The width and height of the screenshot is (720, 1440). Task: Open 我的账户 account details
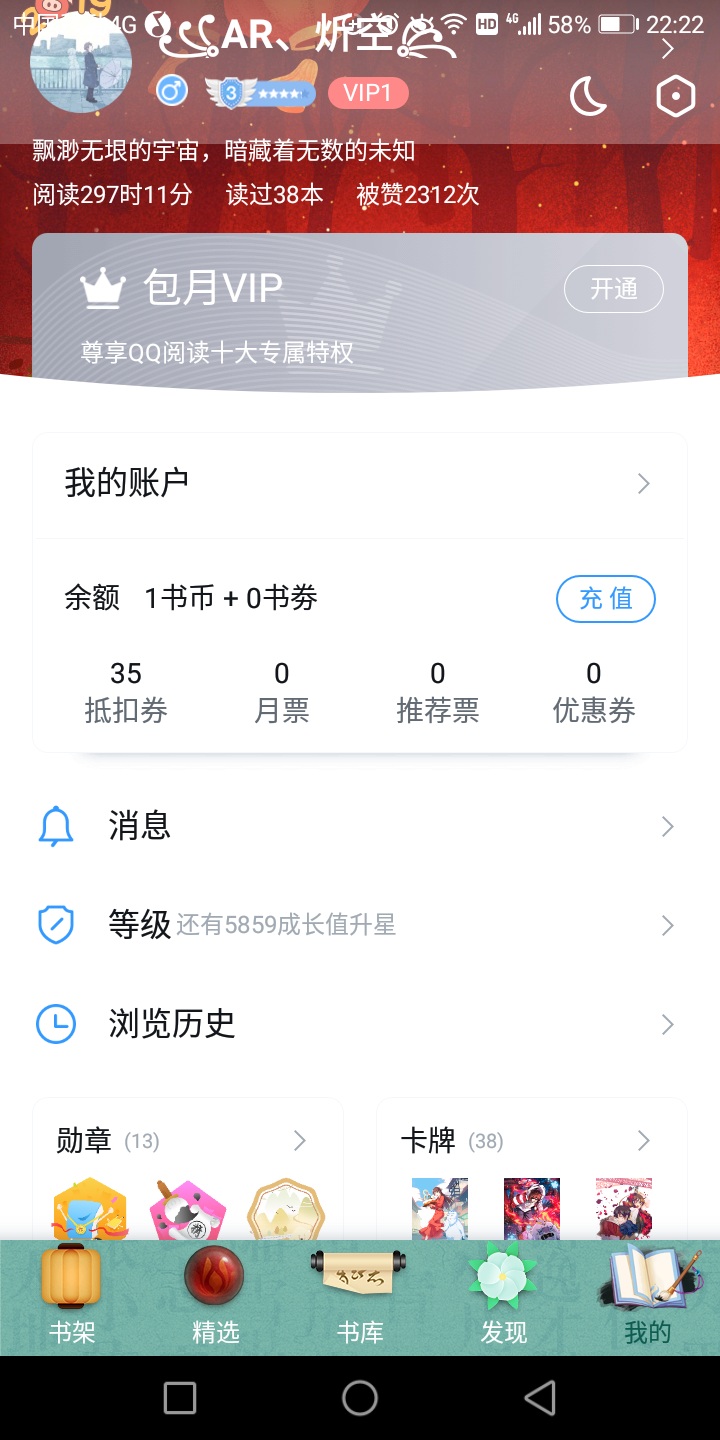(x=360, y=484)
